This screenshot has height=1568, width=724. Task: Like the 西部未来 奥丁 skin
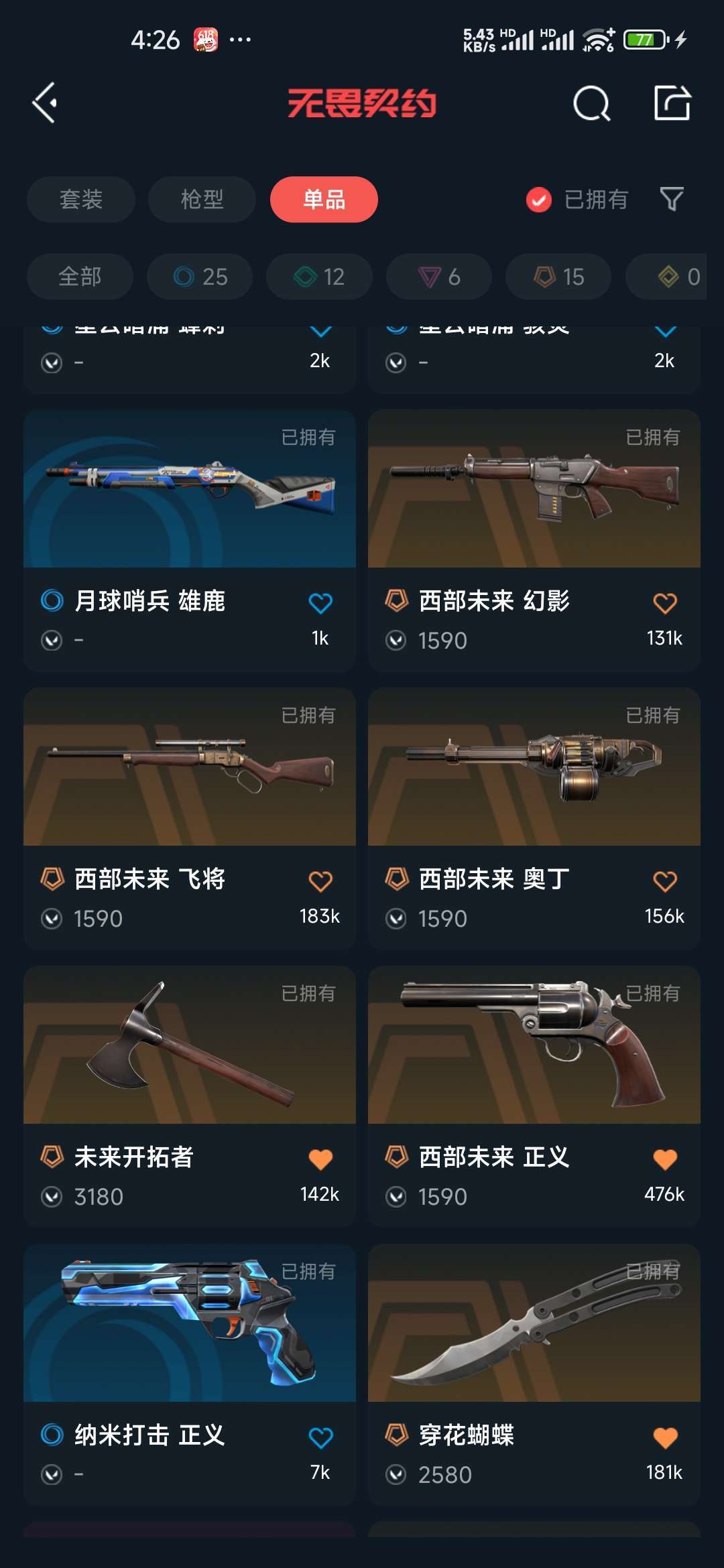665,880
